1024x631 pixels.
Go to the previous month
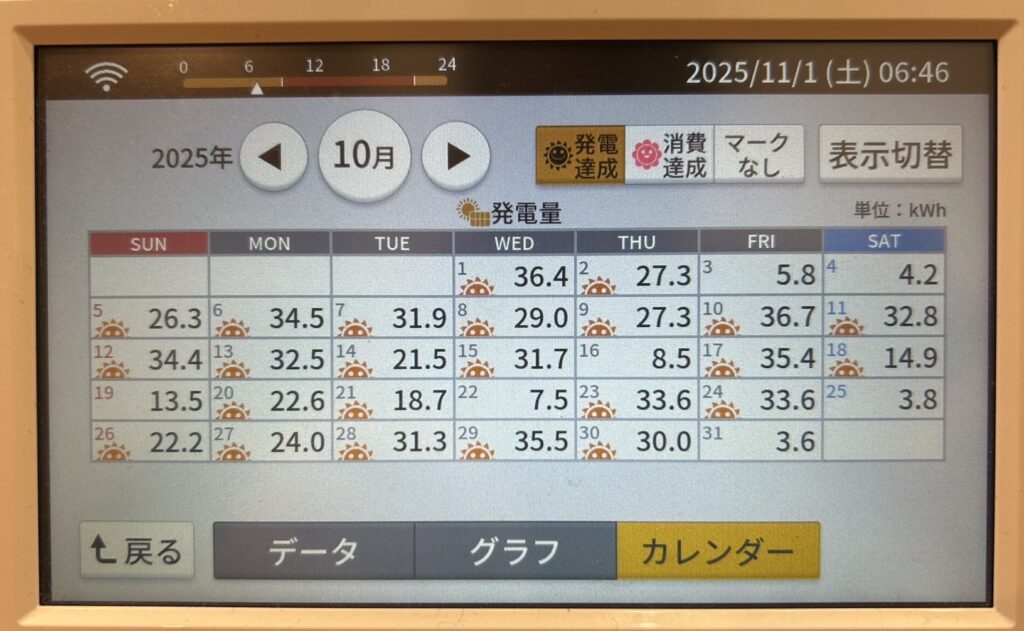pos(273,156)
